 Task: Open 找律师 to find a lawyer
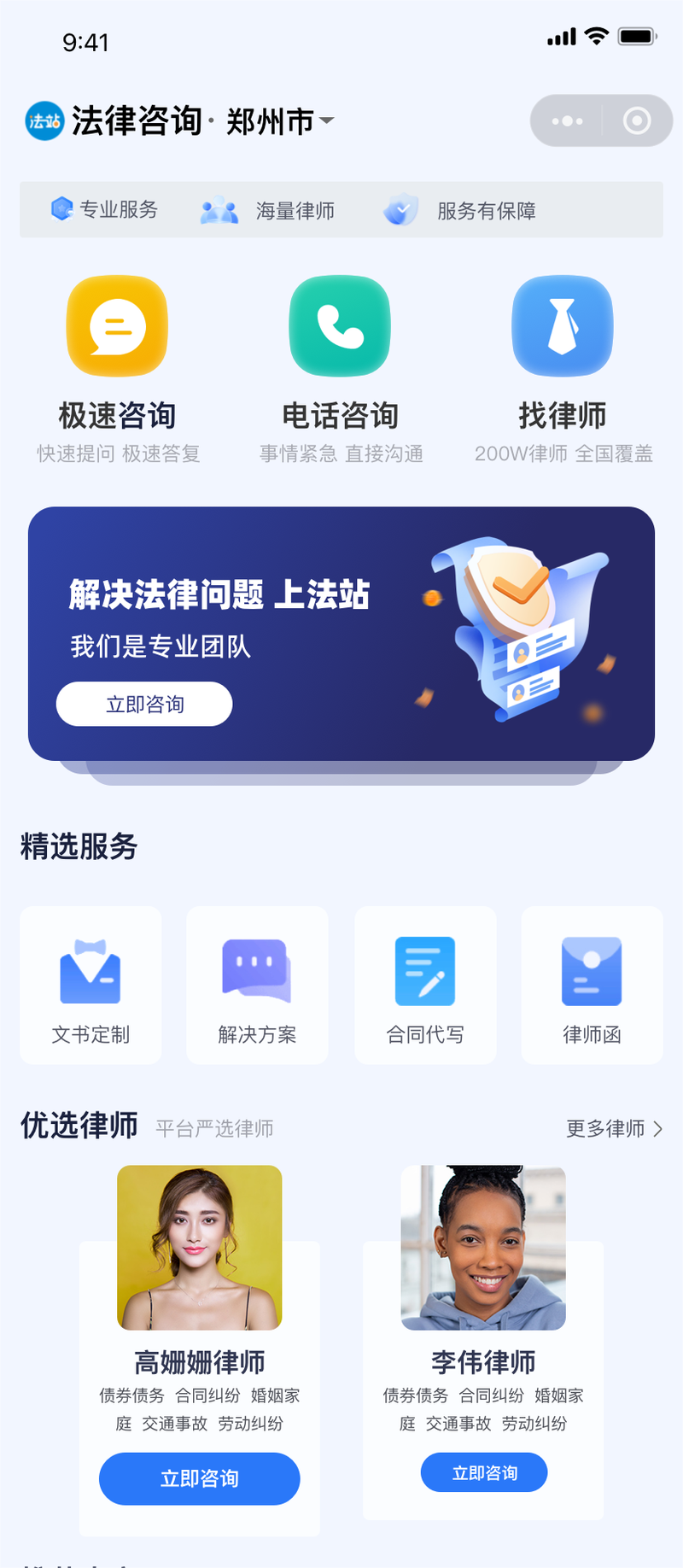click(562, 326)
